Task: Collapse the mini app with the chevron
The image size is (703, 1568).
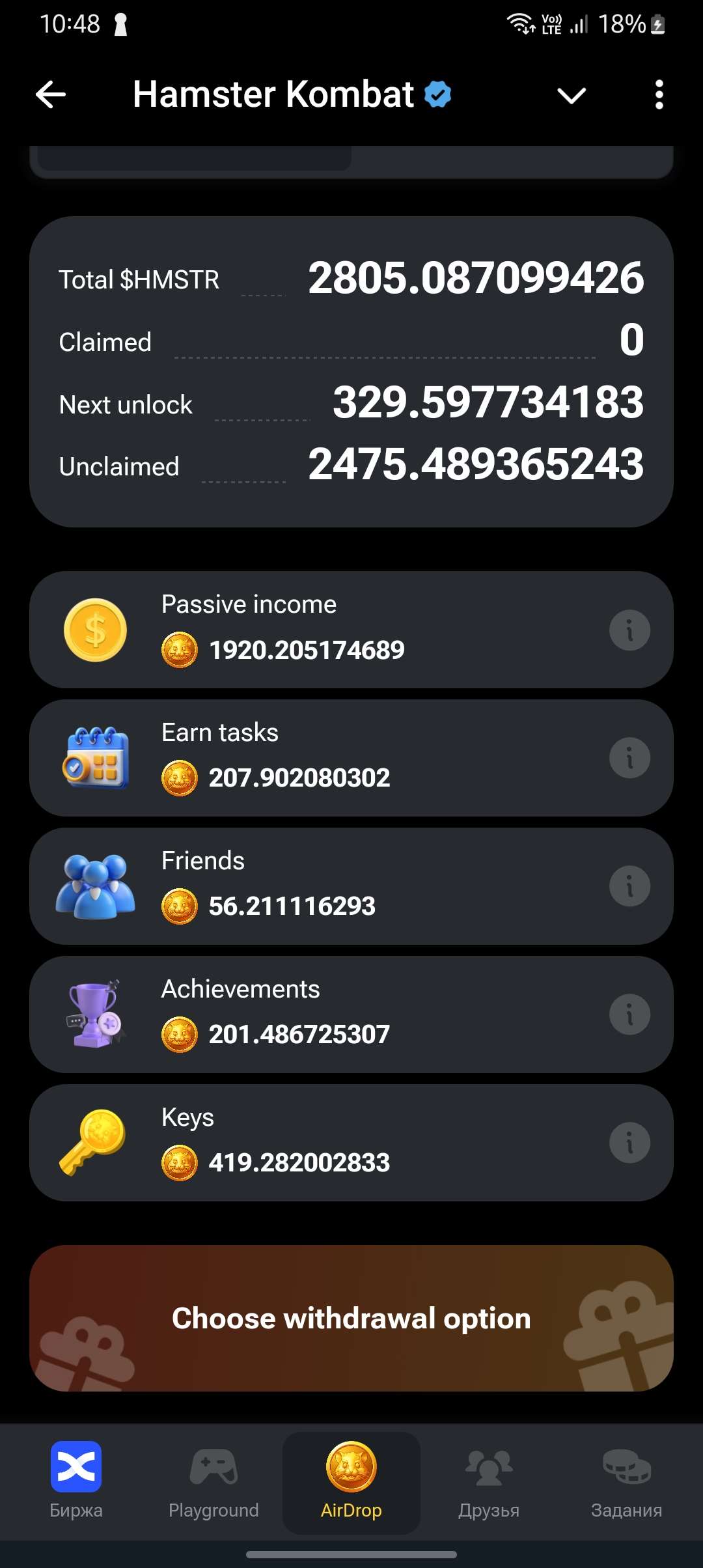Action: click(572, 96)
